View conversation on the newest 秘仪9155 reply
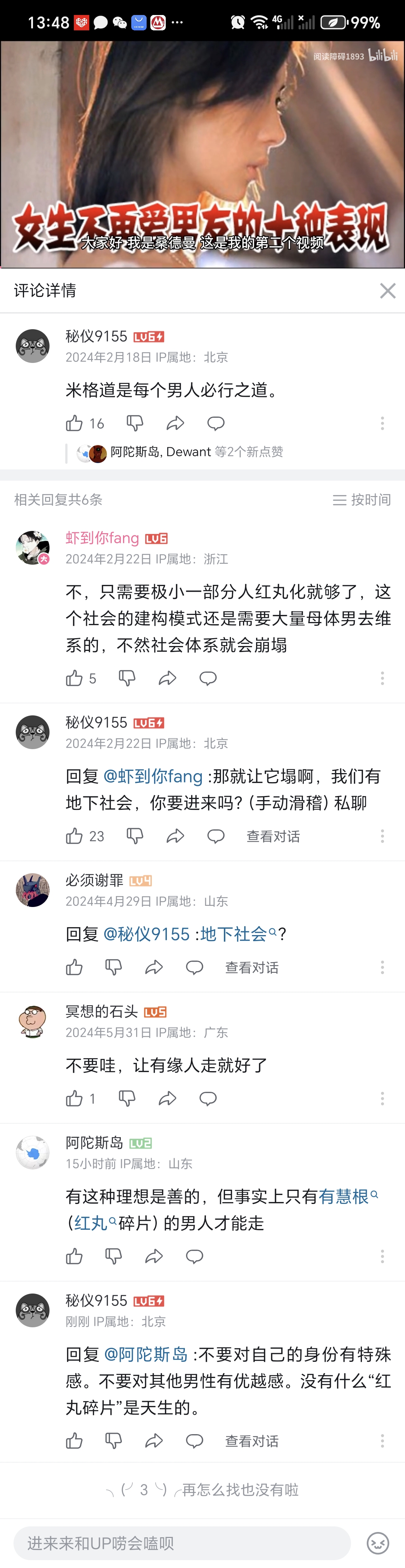The width and height of the screenshot is (405, 1568). (x=252, y=1441)
